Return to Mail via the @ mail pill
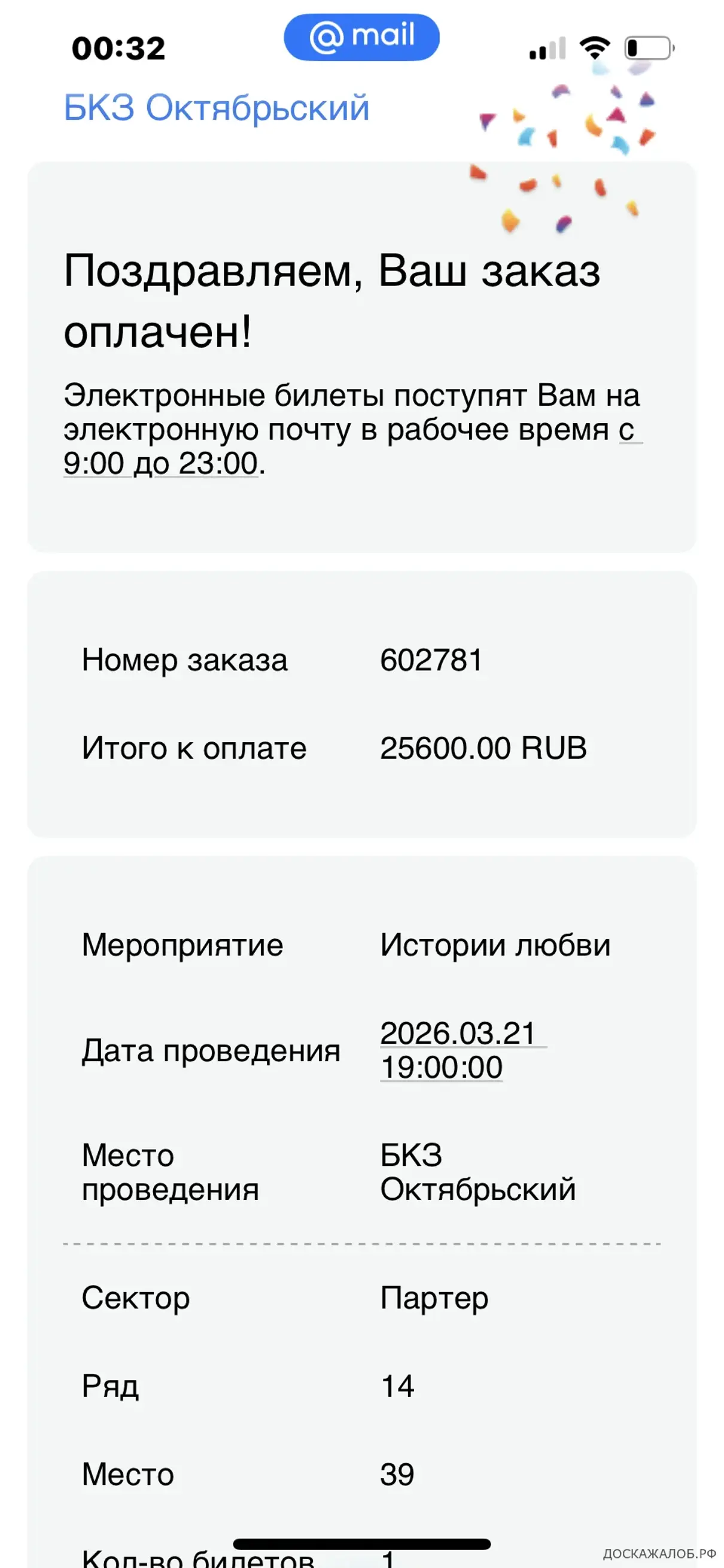Image resolution: width=724 pixels, height=1568 pixels. pos(361,38)
